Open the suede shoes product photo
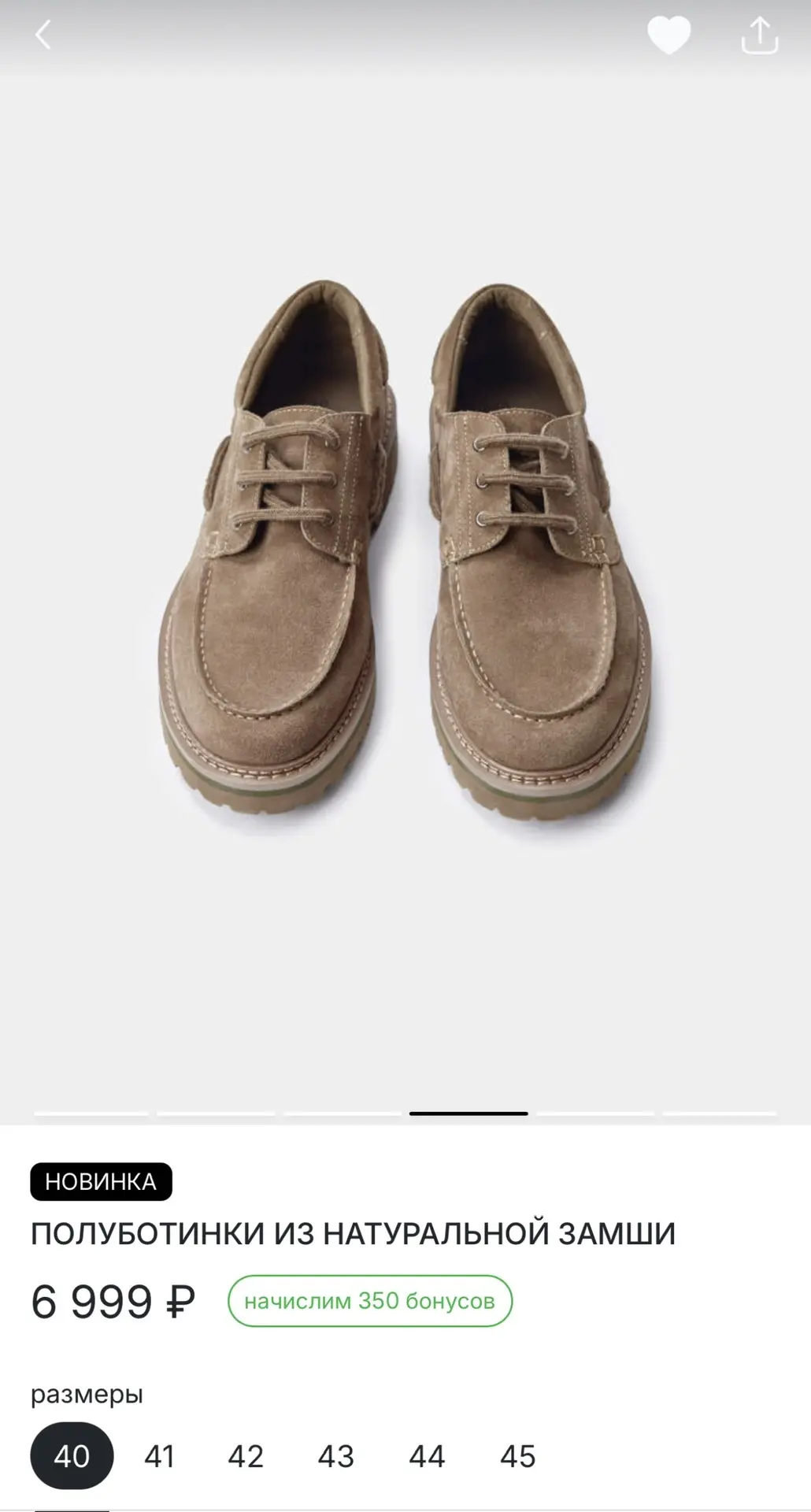The height and width of the screenshot is (1512, 811). [x=405, y=551]
